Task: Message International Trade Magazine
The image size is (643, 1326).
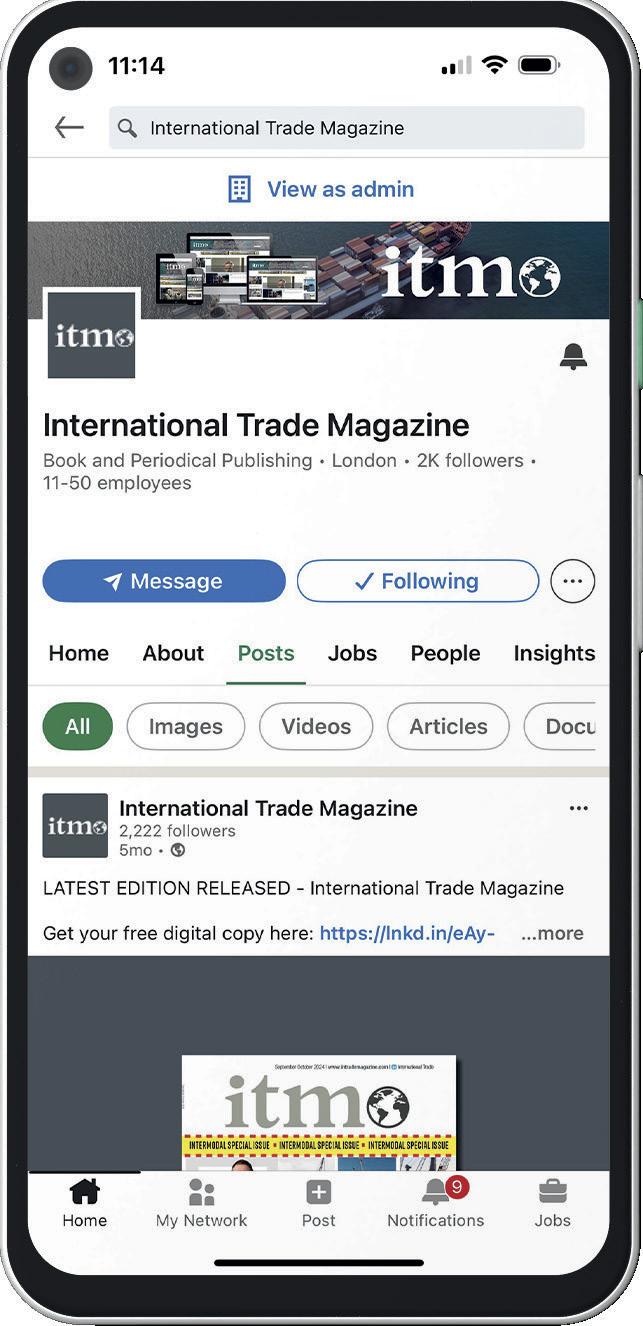Action: [164, 581]
